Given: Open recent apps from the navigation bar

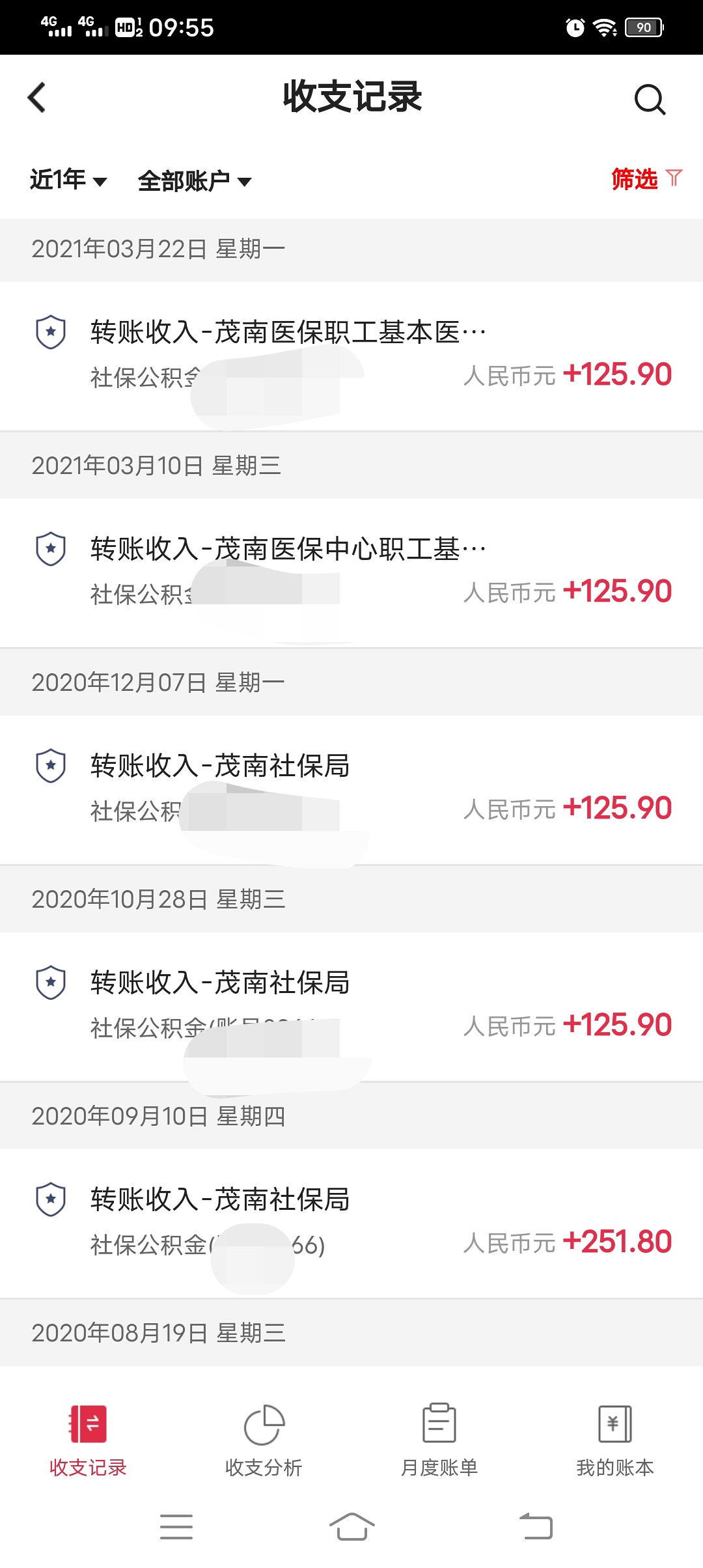Looking at the screenshot, I should pos(176,1527).
